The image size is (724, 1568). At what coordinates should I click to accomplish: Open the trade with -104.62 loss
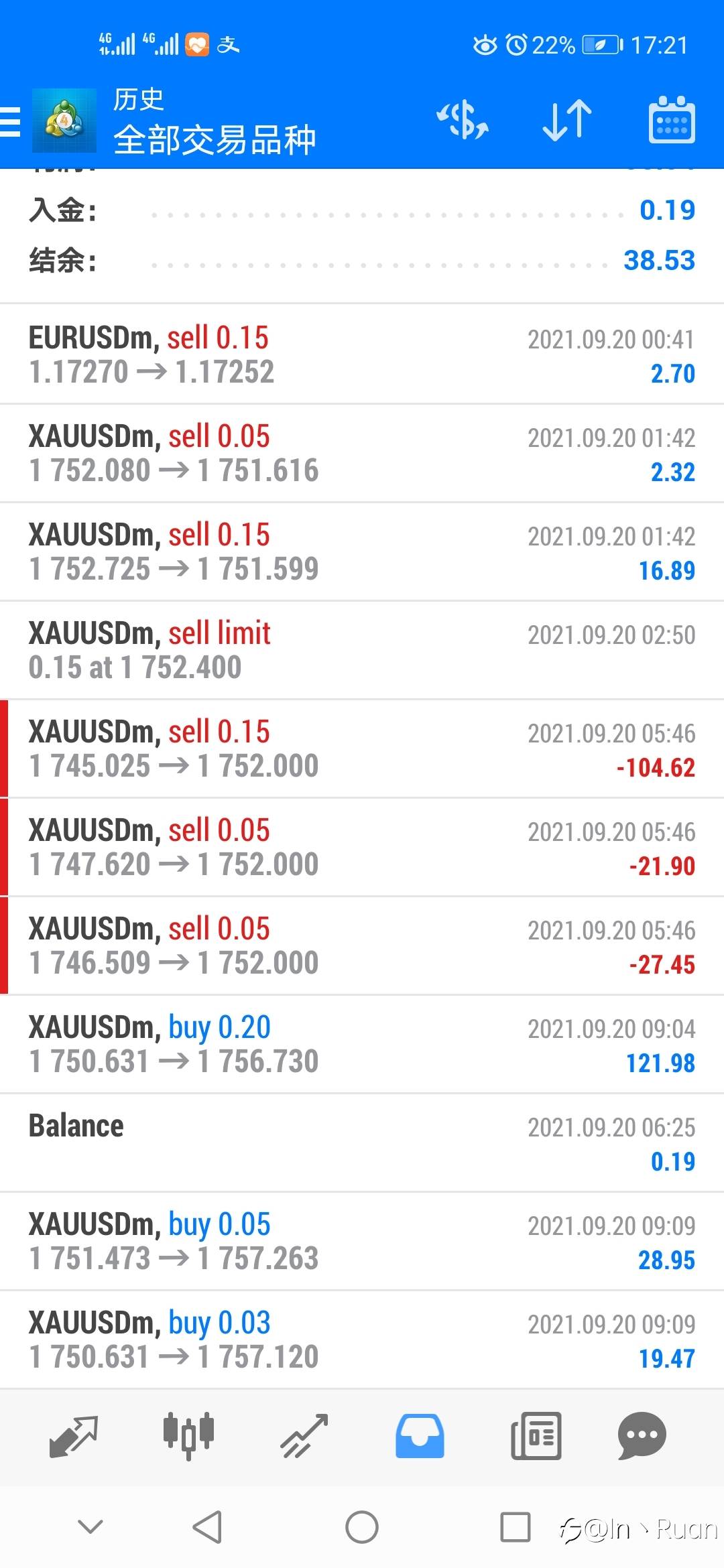point(362,748)
